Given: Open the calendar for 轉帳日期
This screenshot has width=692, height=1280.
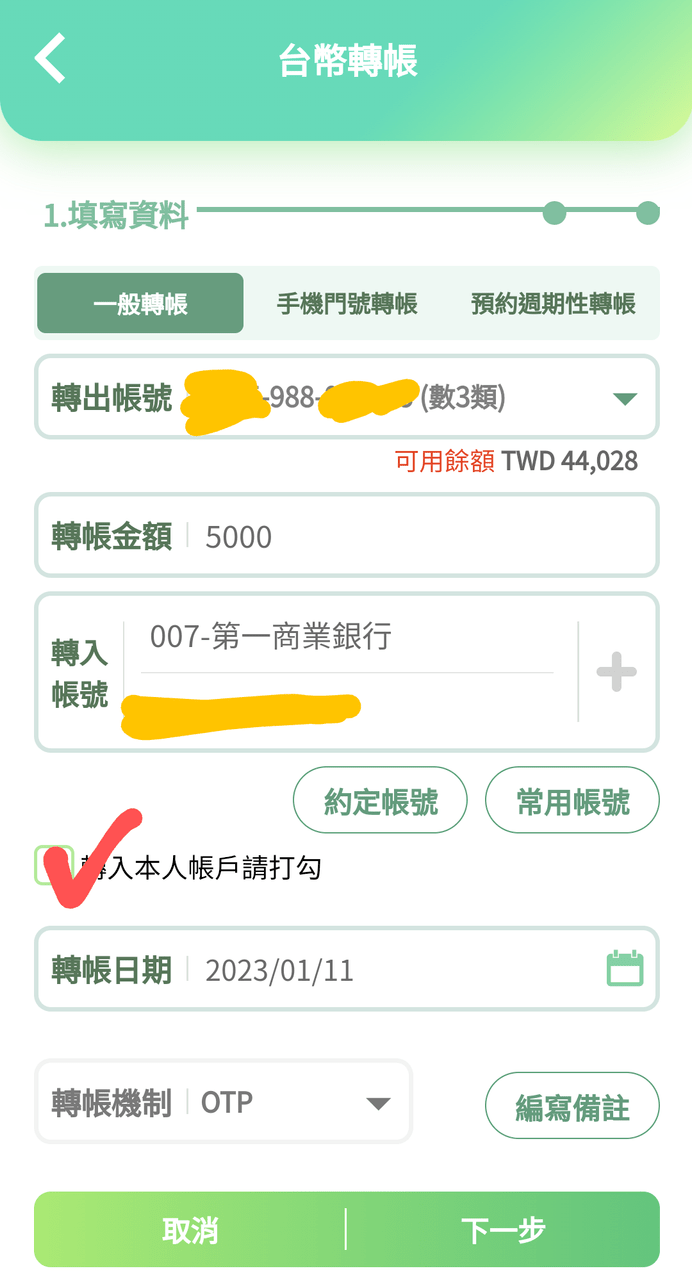Looking at the screenshot, I should click(x=625, y=969).
